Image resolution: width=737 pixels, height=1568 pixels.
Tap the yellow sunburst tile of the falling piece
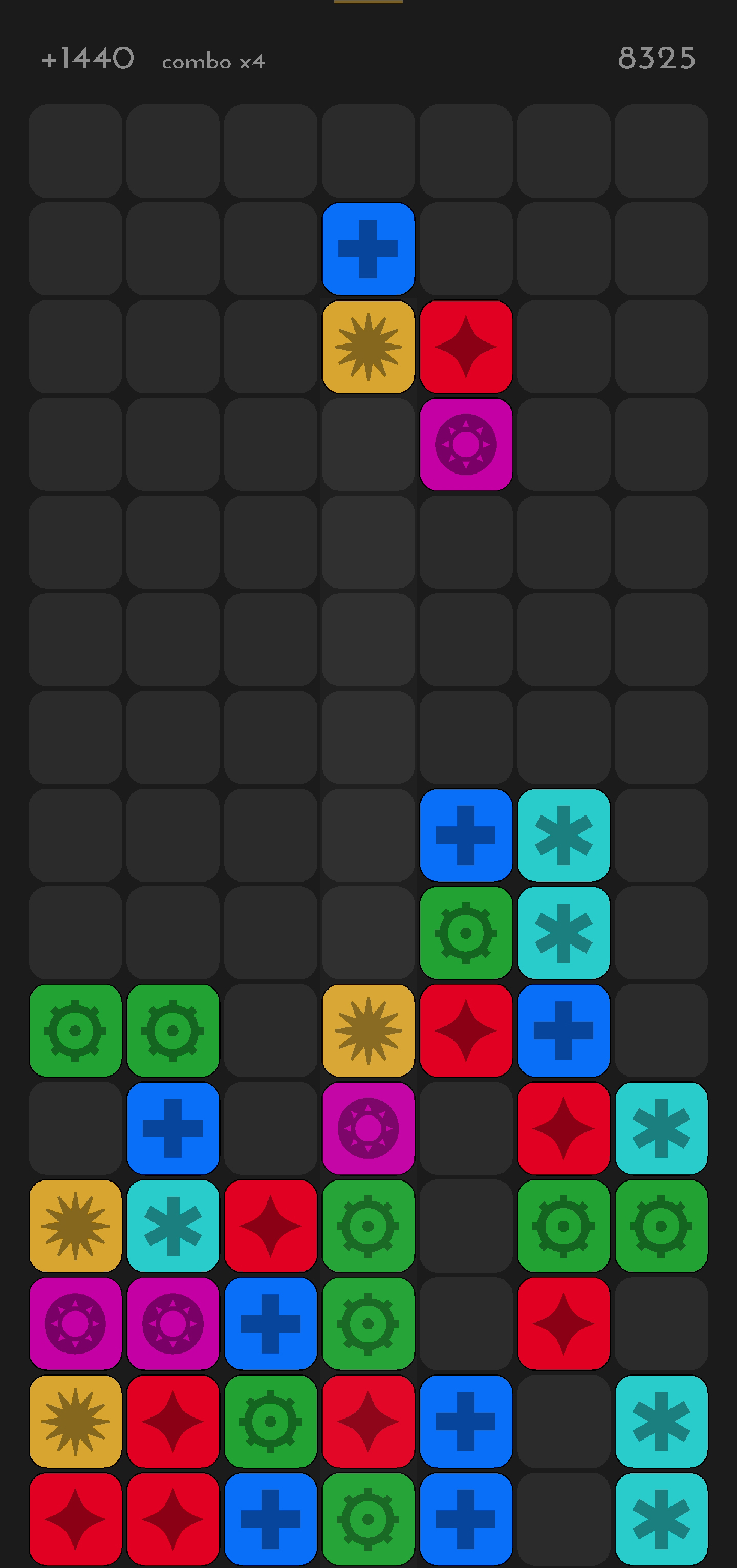[368, 347]
